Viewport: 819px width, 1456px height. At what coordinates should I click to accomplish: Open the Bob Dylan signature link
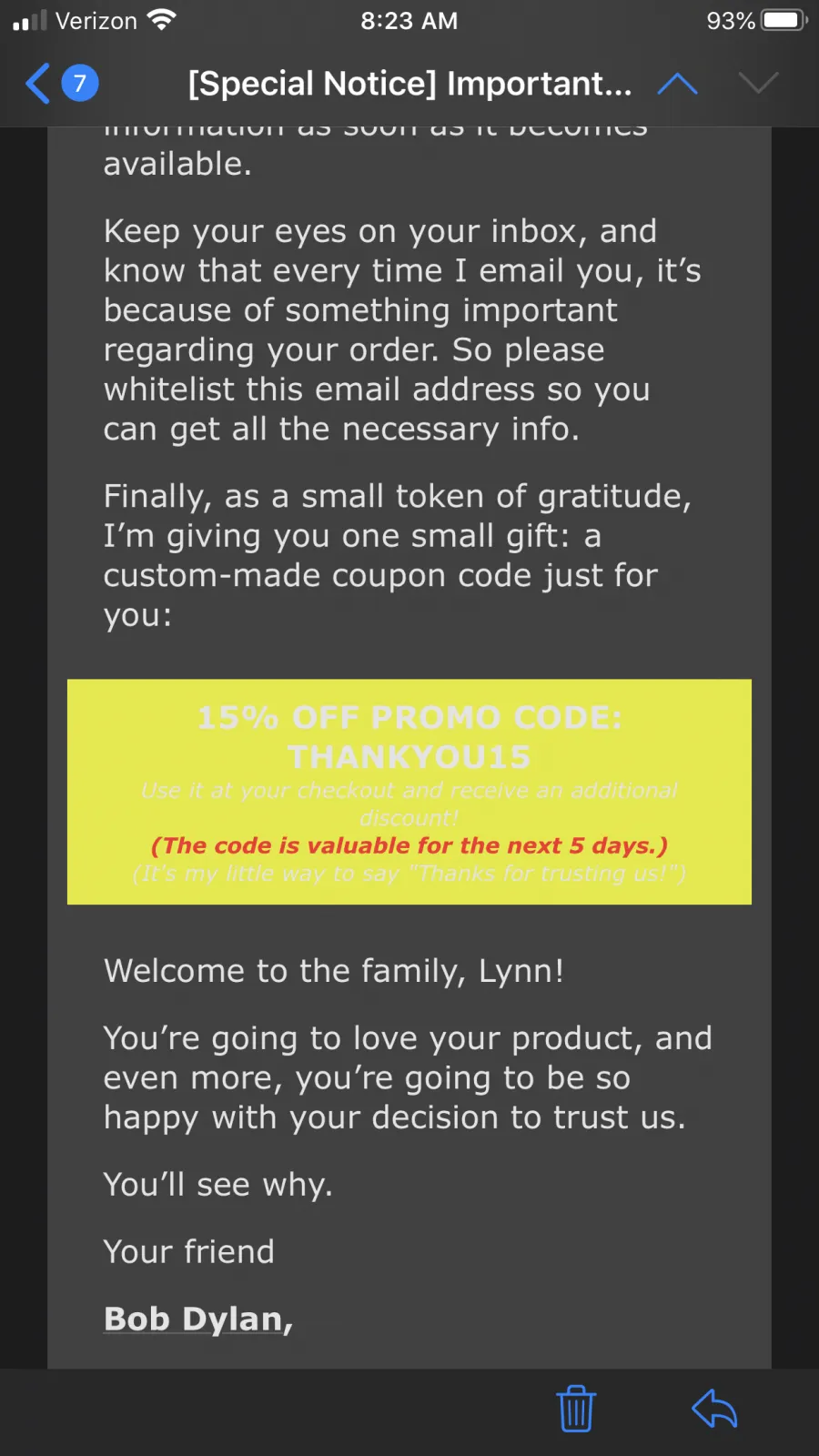[197, 1319]
